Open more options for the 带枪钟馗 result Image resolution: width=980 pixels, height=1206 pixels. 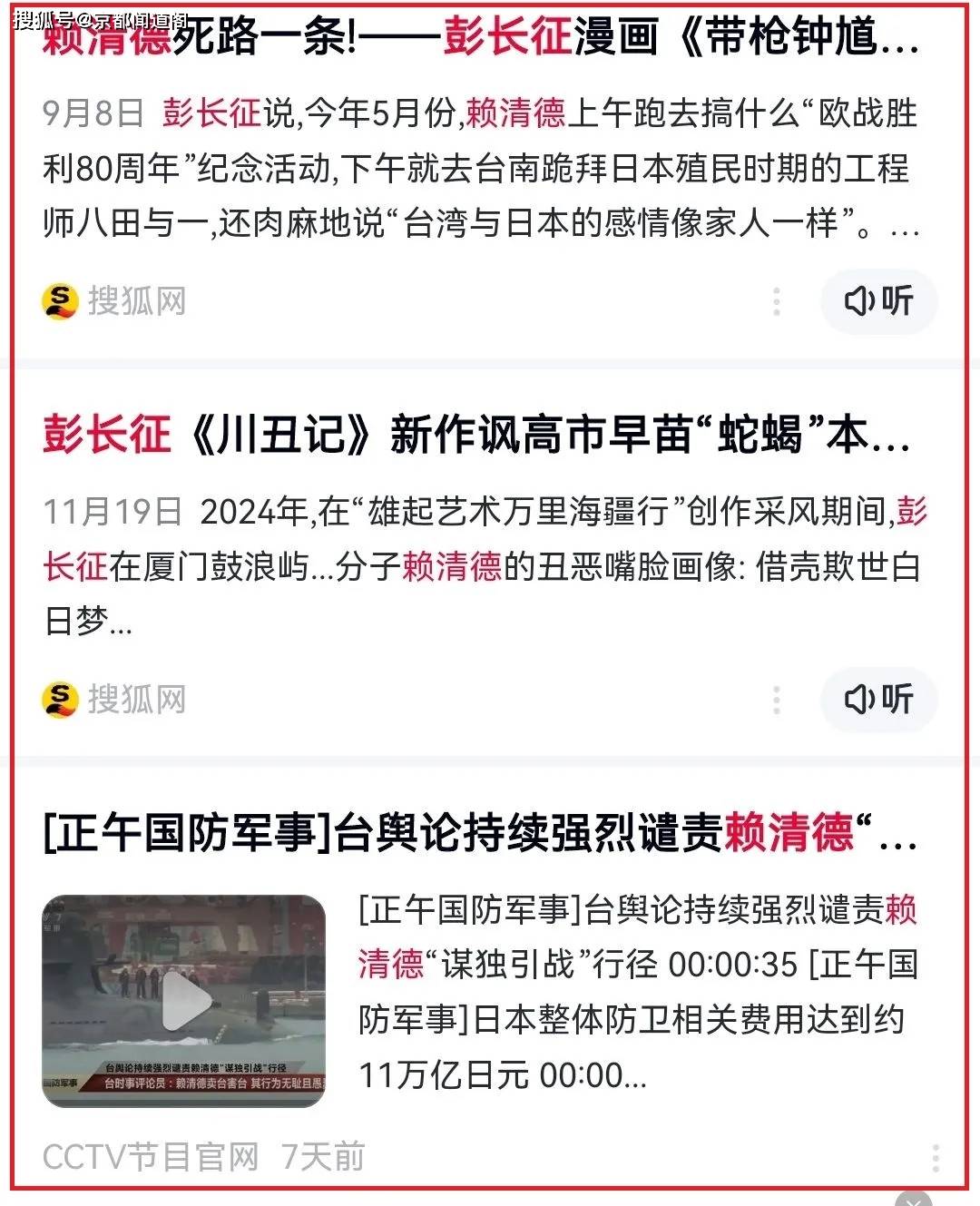coord(777,301)
